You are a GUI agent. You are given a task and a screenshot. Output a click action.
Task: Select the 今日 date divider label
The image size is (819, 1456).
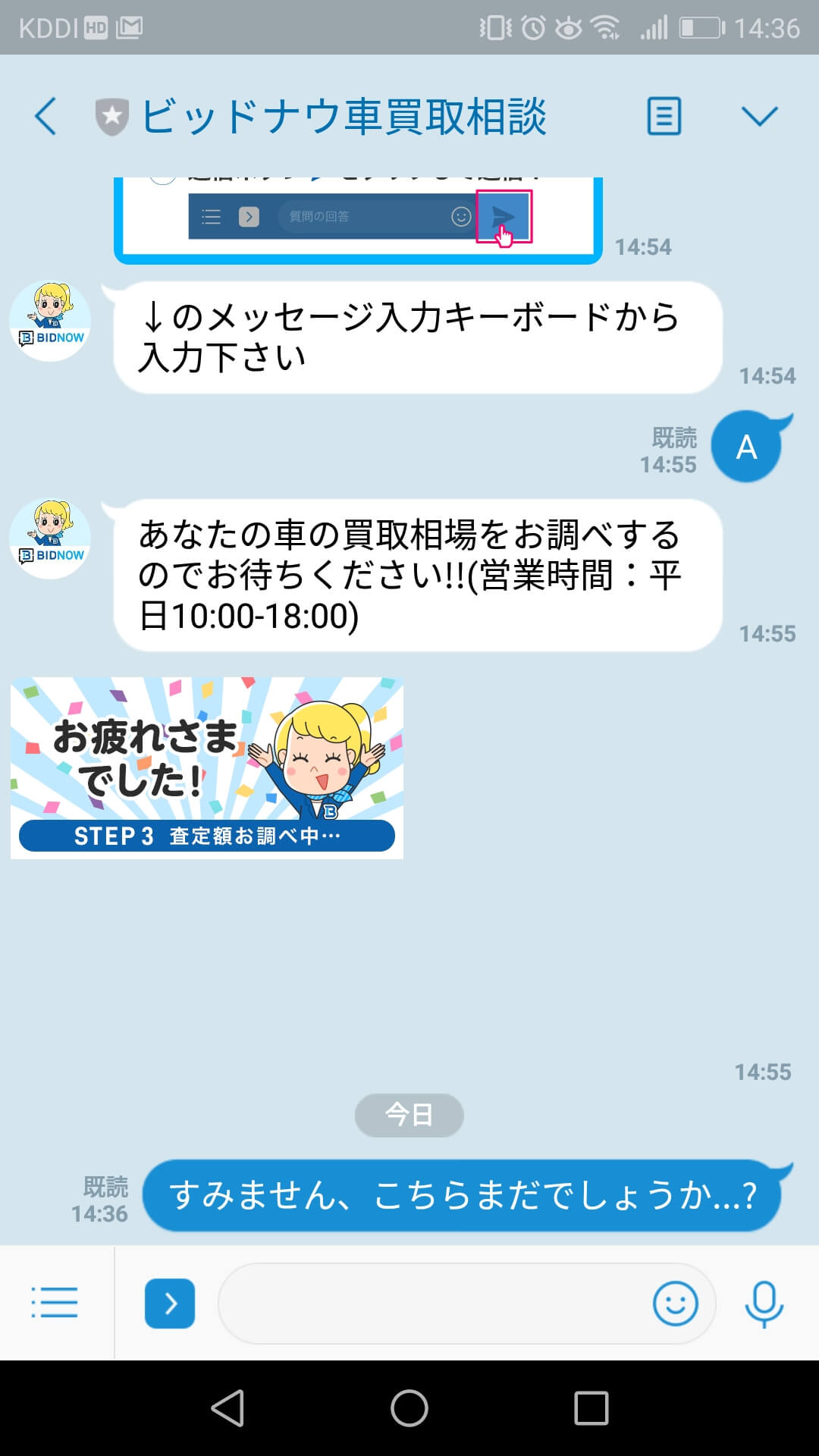pyautogui.click(x=409, y=1115)
